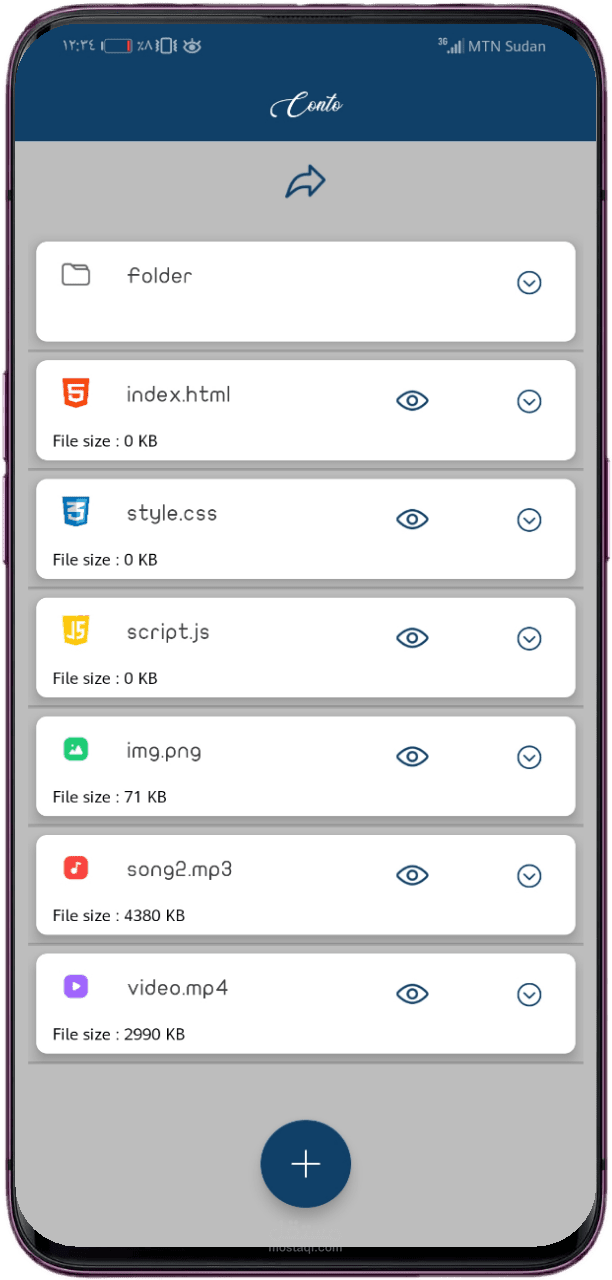View style.css using the eye icon
The height and width of the screenshot is (1280, 612).
(x=412, y=519)
